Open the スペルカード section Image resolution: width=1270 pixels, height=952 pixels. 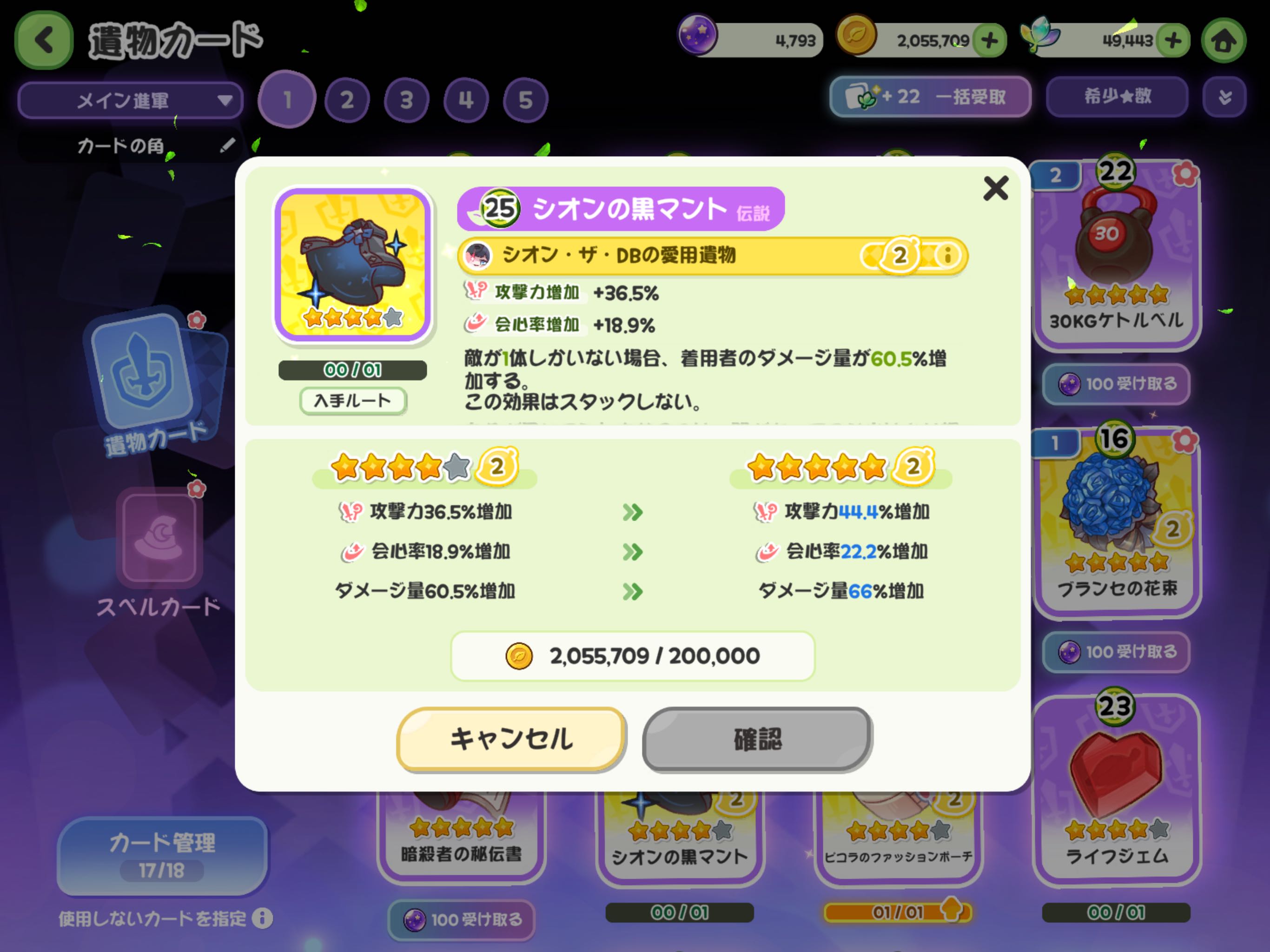(159, 551)
